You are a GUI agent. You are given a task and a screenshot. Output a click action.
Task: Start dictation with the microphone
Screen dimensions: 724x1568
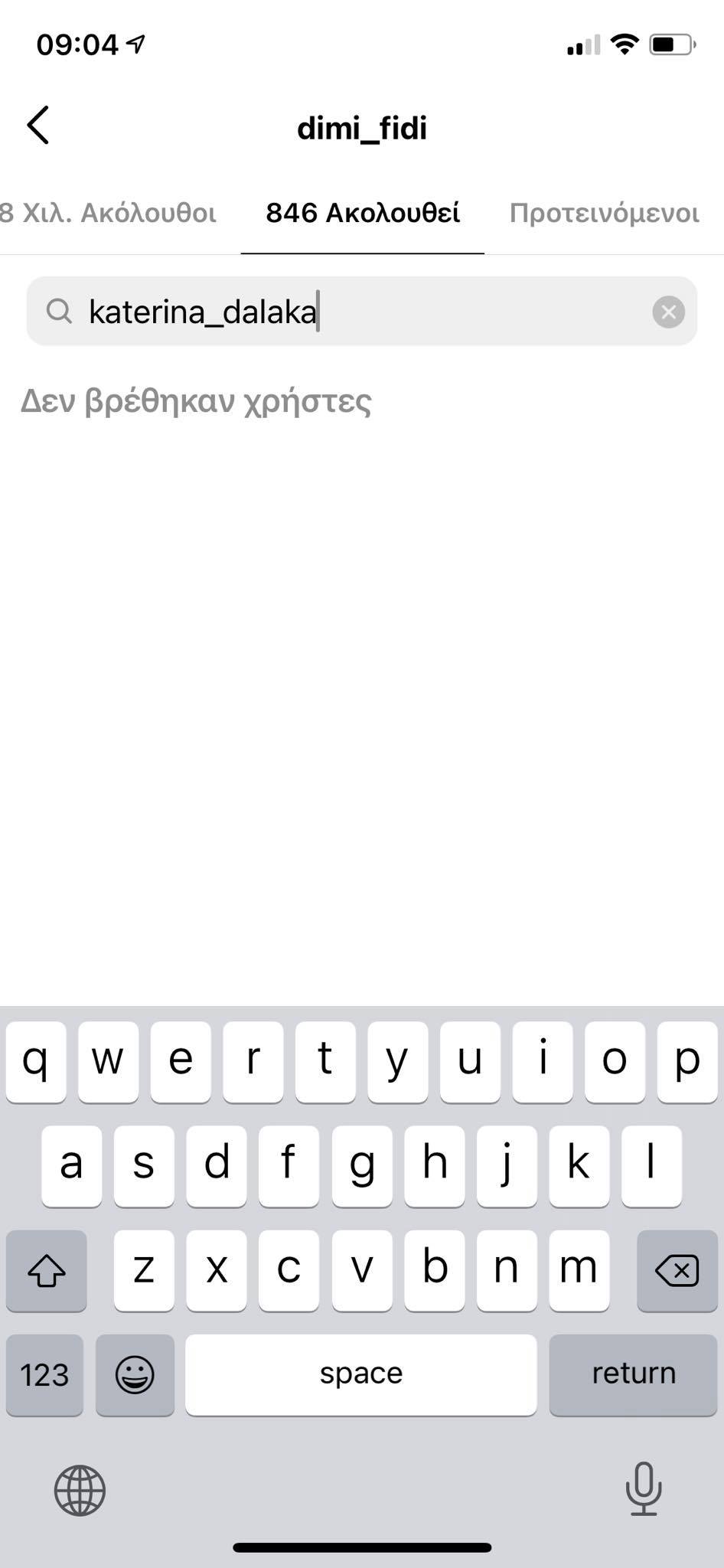644,1489
